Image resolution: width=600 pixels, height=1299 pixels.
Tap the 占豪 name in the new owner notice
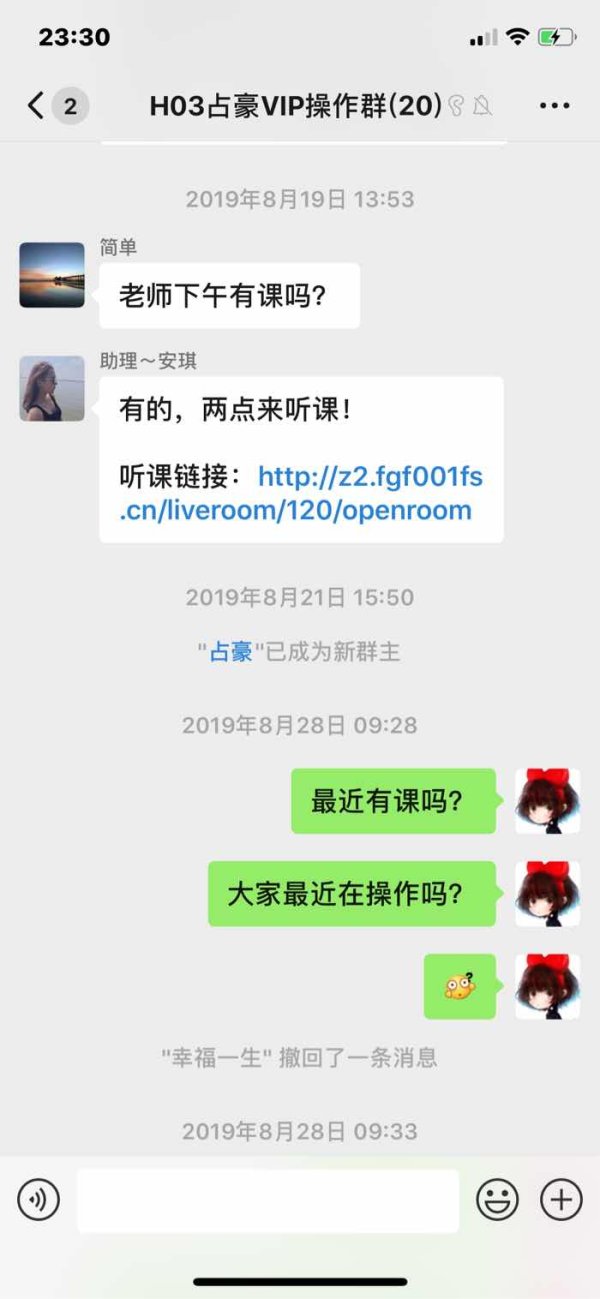click(231, 652)
